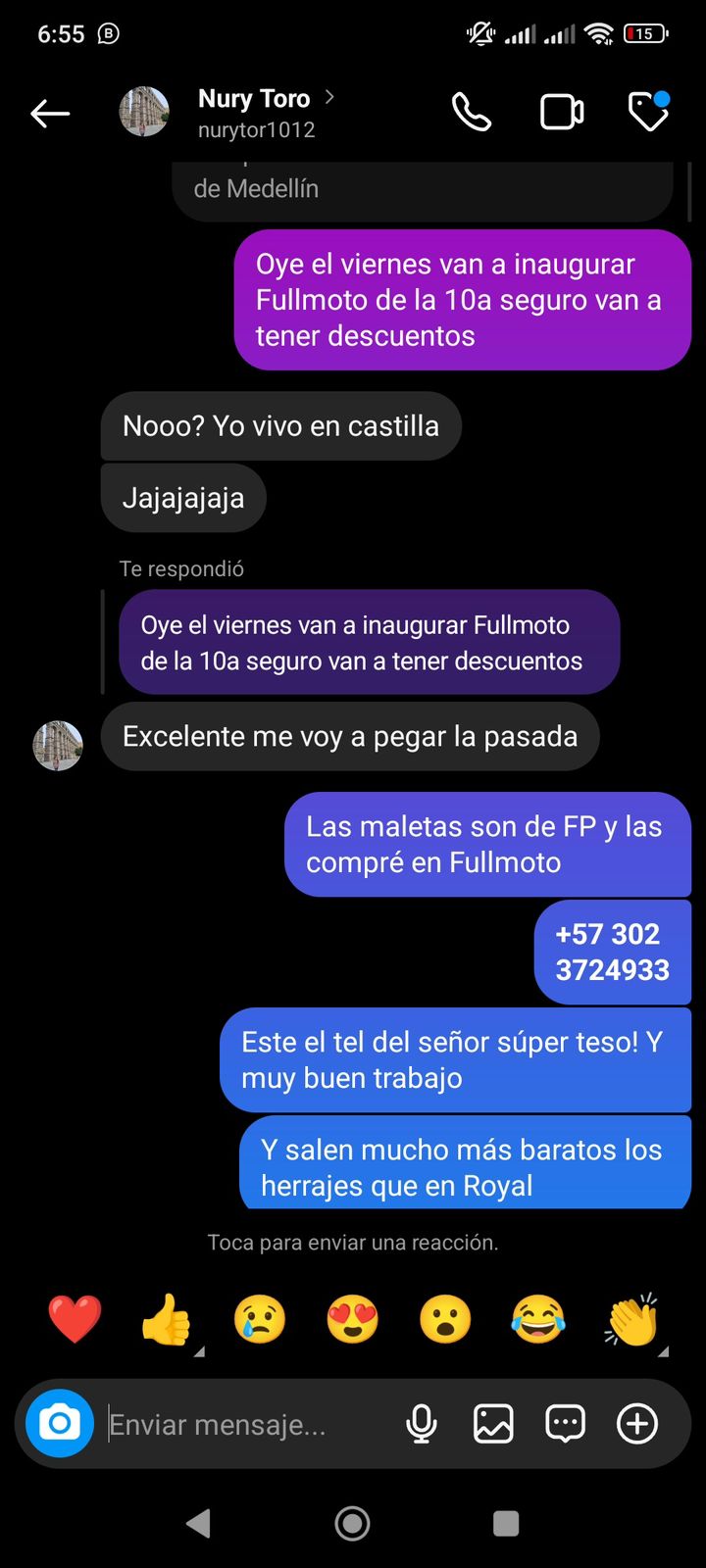Send the red heart reaction

click(x=75, y=1319)
